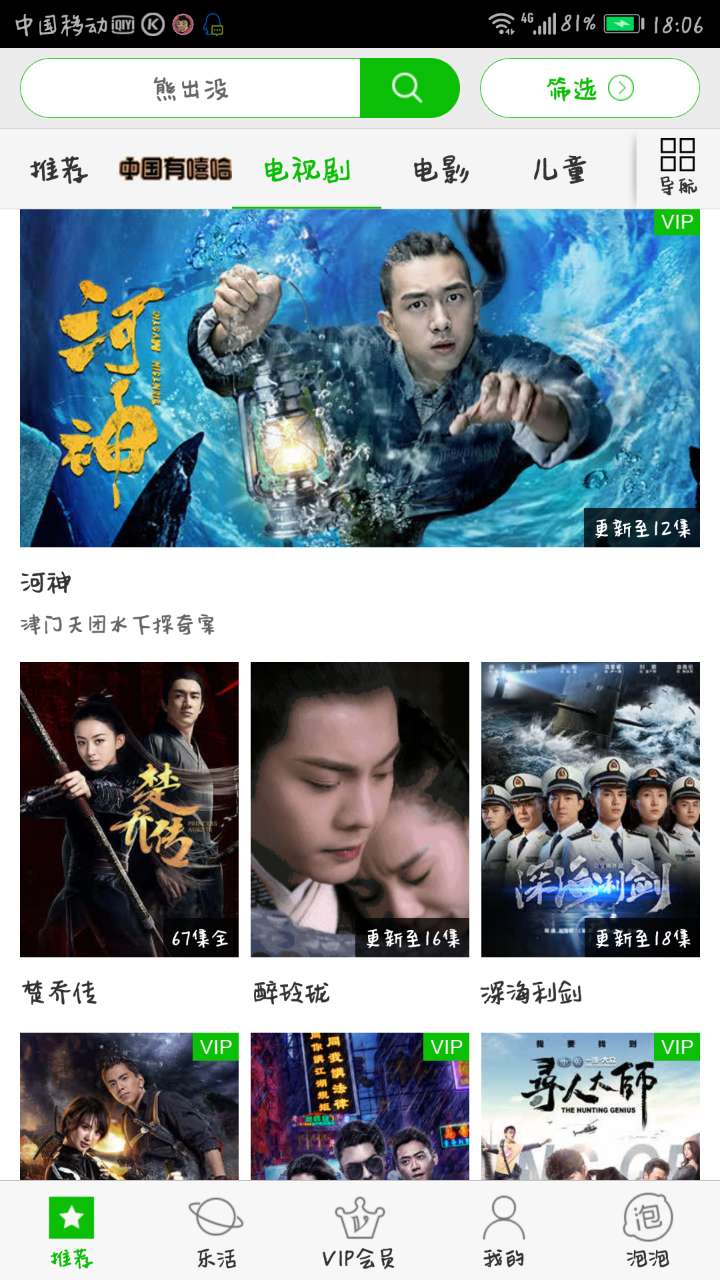The image size is (720, 1280).
Task: Select the 电视剧 tab
Action: 307,170
